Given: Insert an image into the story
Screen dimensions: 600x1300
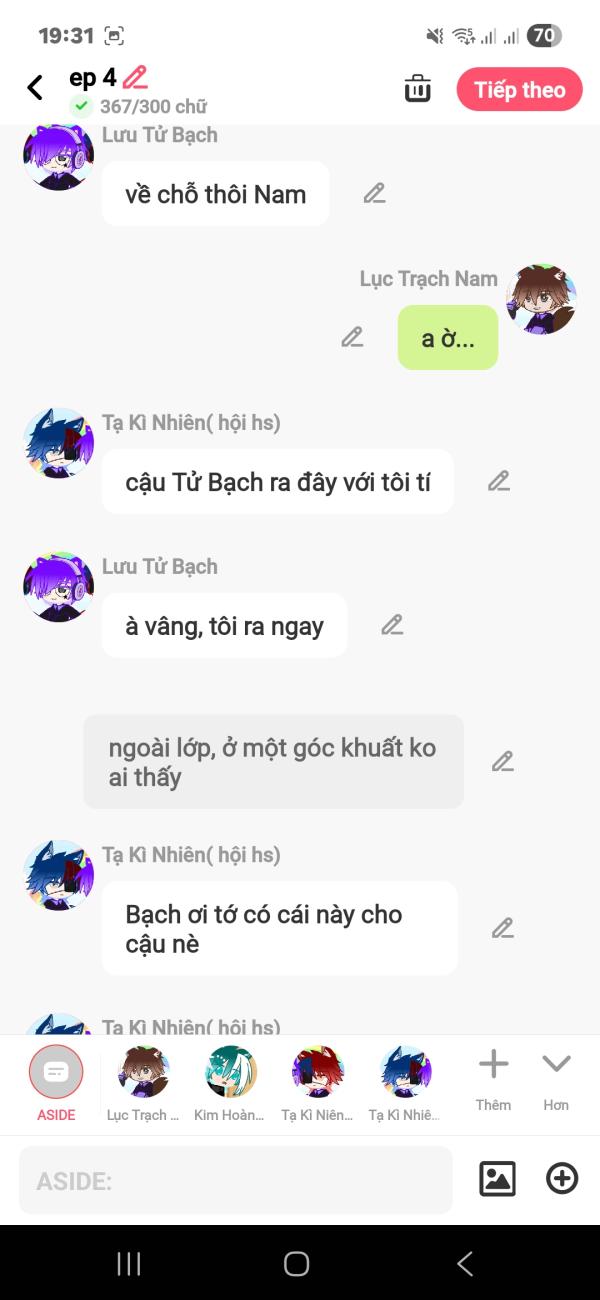Looking at the screenshot, I should point(497,1179).
